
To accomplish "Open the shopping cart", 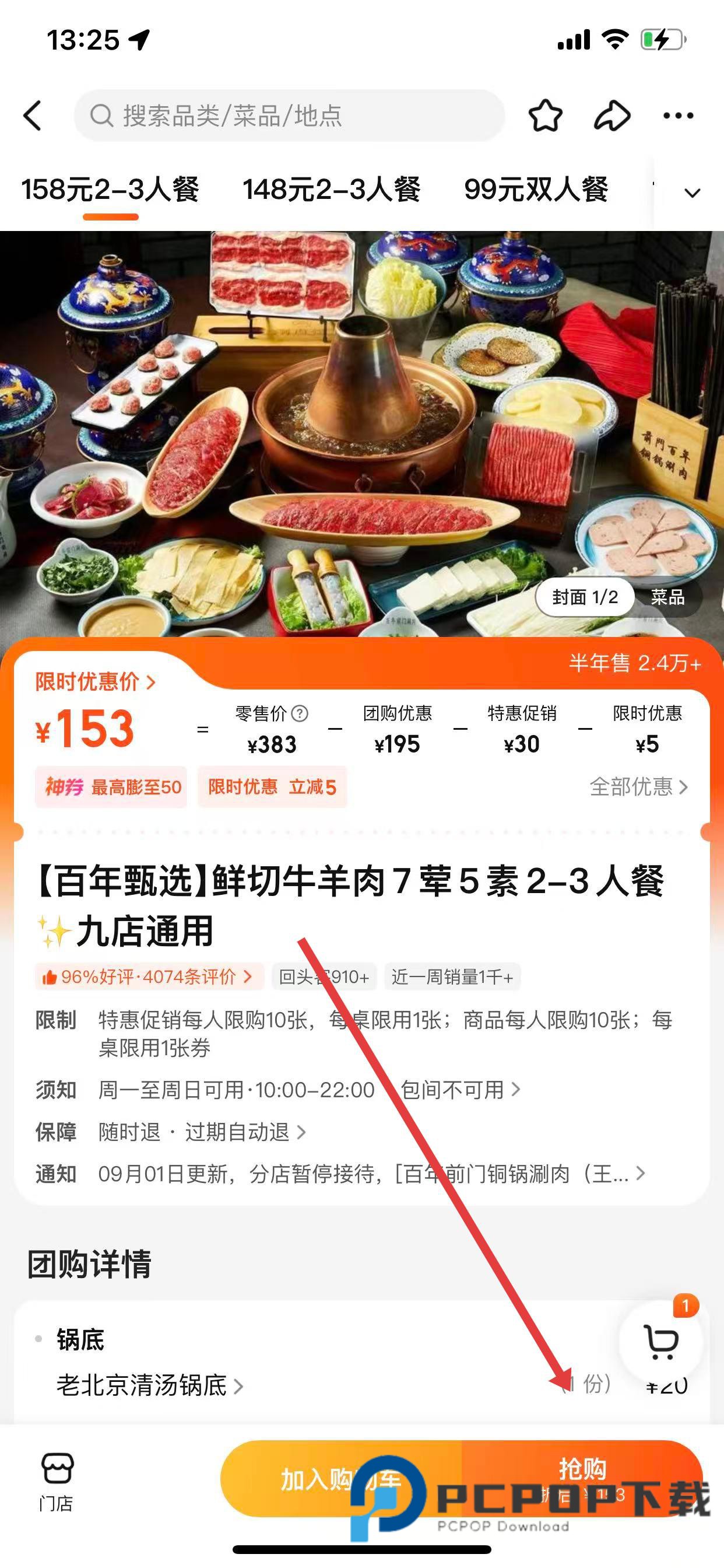I will click(x=660, y=1342).
